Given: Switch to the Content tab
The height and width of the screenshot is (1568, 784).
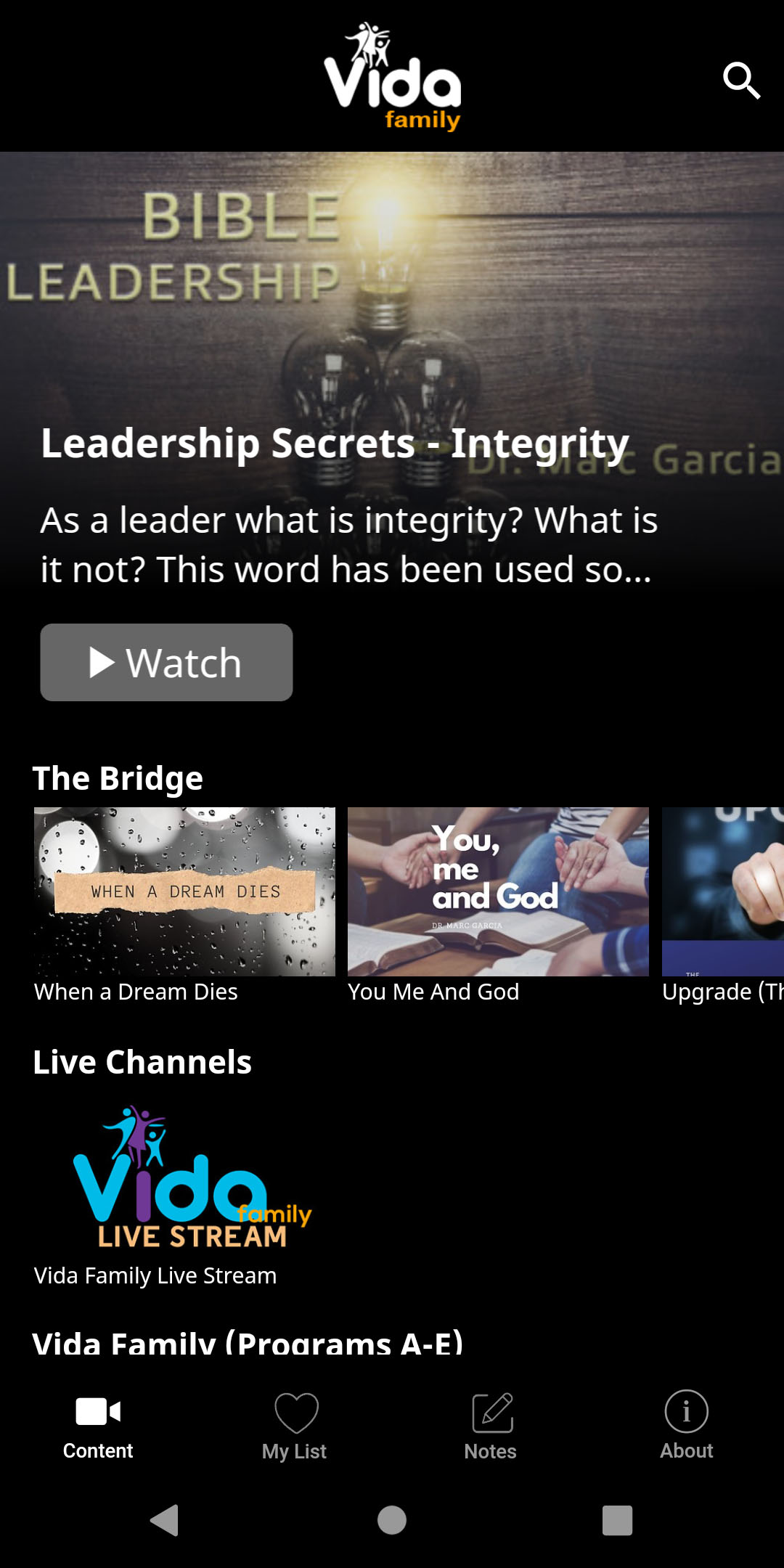Looking at the screenshot, I should click(x=98, y=1426).
